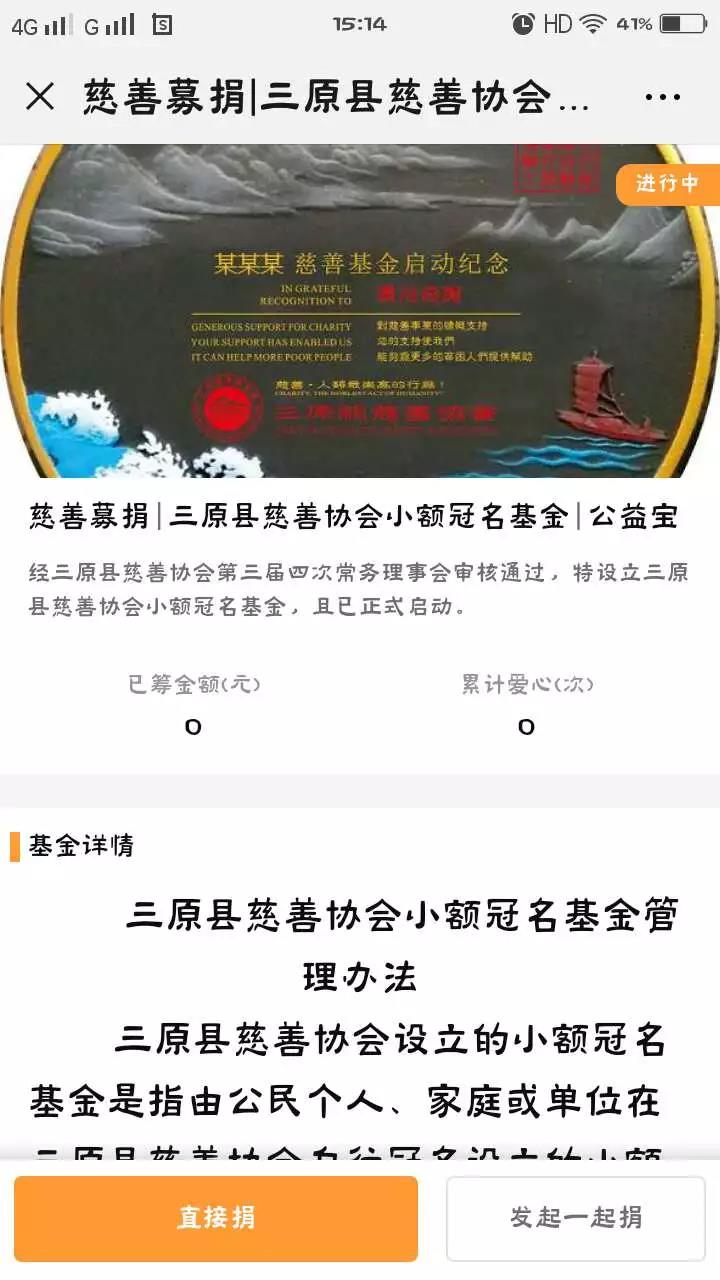Open the three-dot overflow menu
The image size is (720, 1280).
point(662,97)
